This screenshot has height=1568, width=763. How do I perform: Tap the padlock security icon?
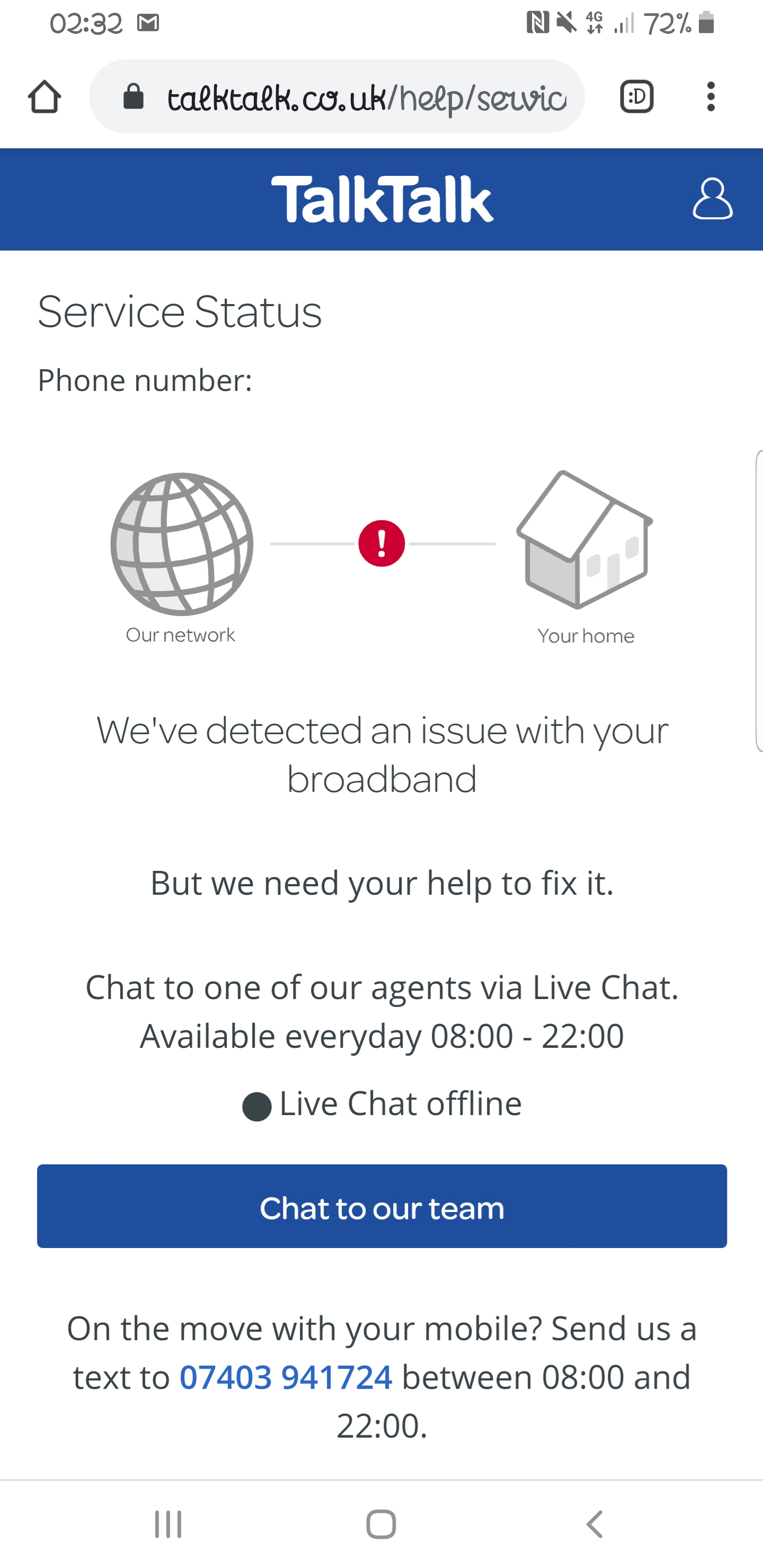[x=134, y=95]
